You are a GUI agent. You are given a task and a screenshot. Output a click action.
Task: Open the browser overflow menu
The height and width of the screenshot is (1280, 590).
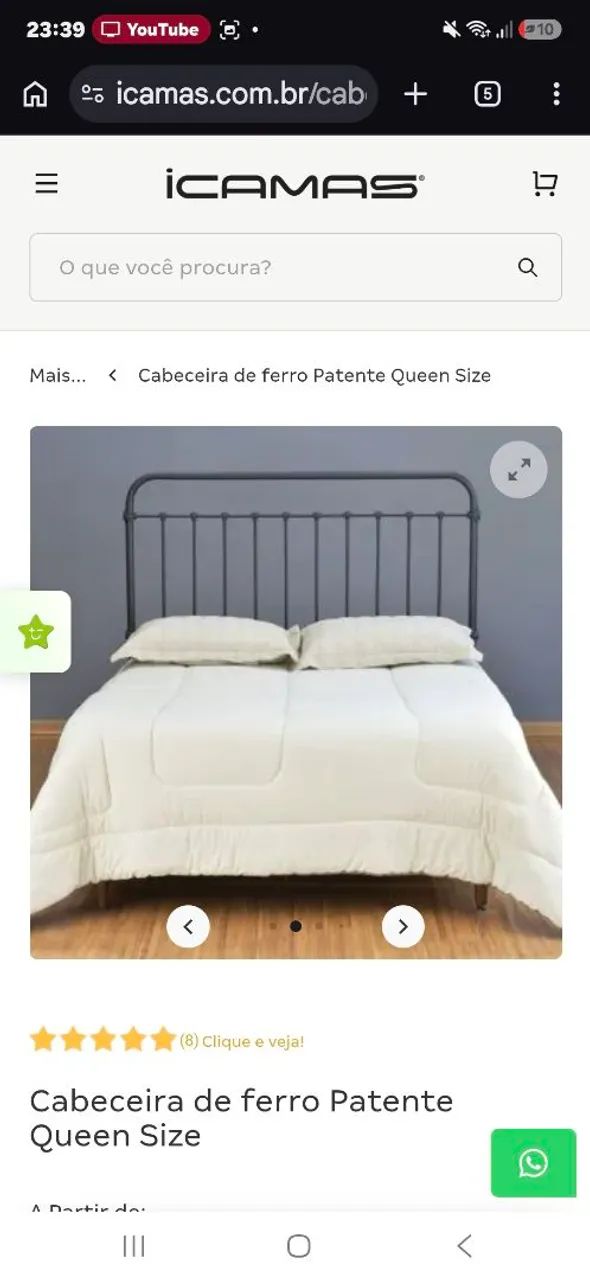pyautogui.click(x=556, y=94)
